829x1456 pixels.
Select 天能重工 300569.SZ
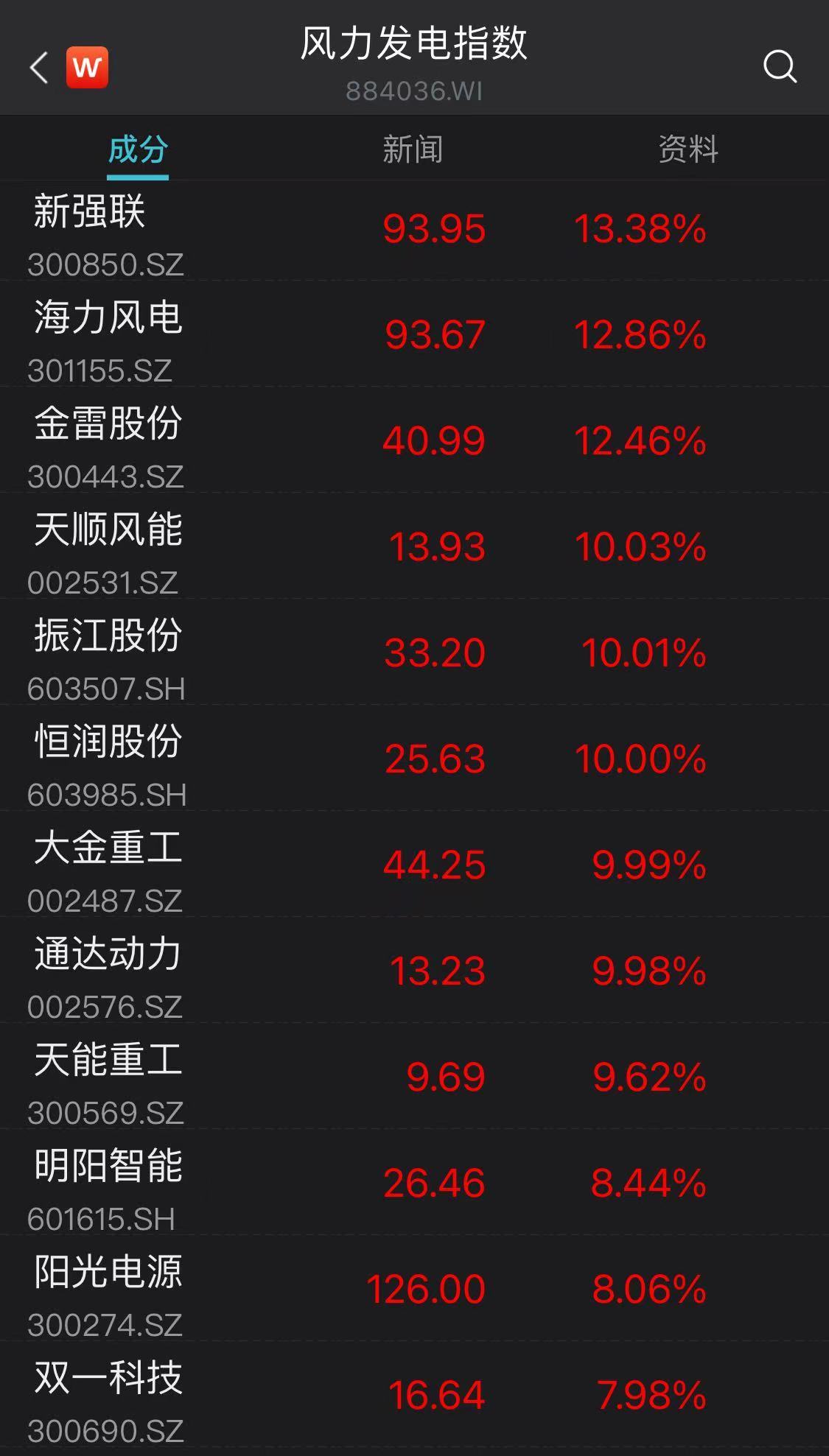[x=414, y=1076]
